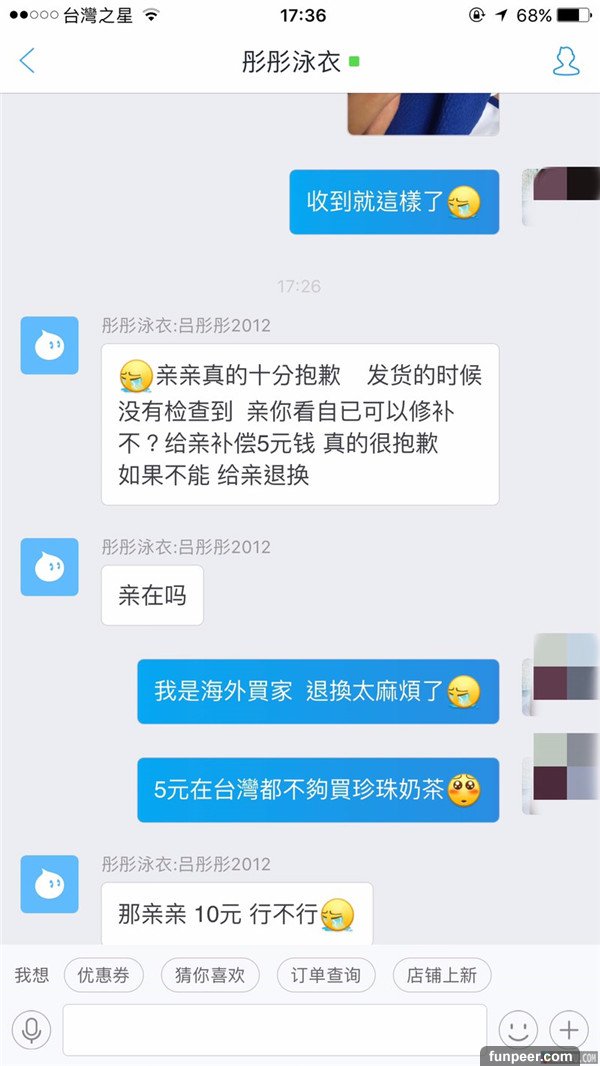600x1066 pixels.
Task: Open the emoji picker
Action: click(518, 1029)
